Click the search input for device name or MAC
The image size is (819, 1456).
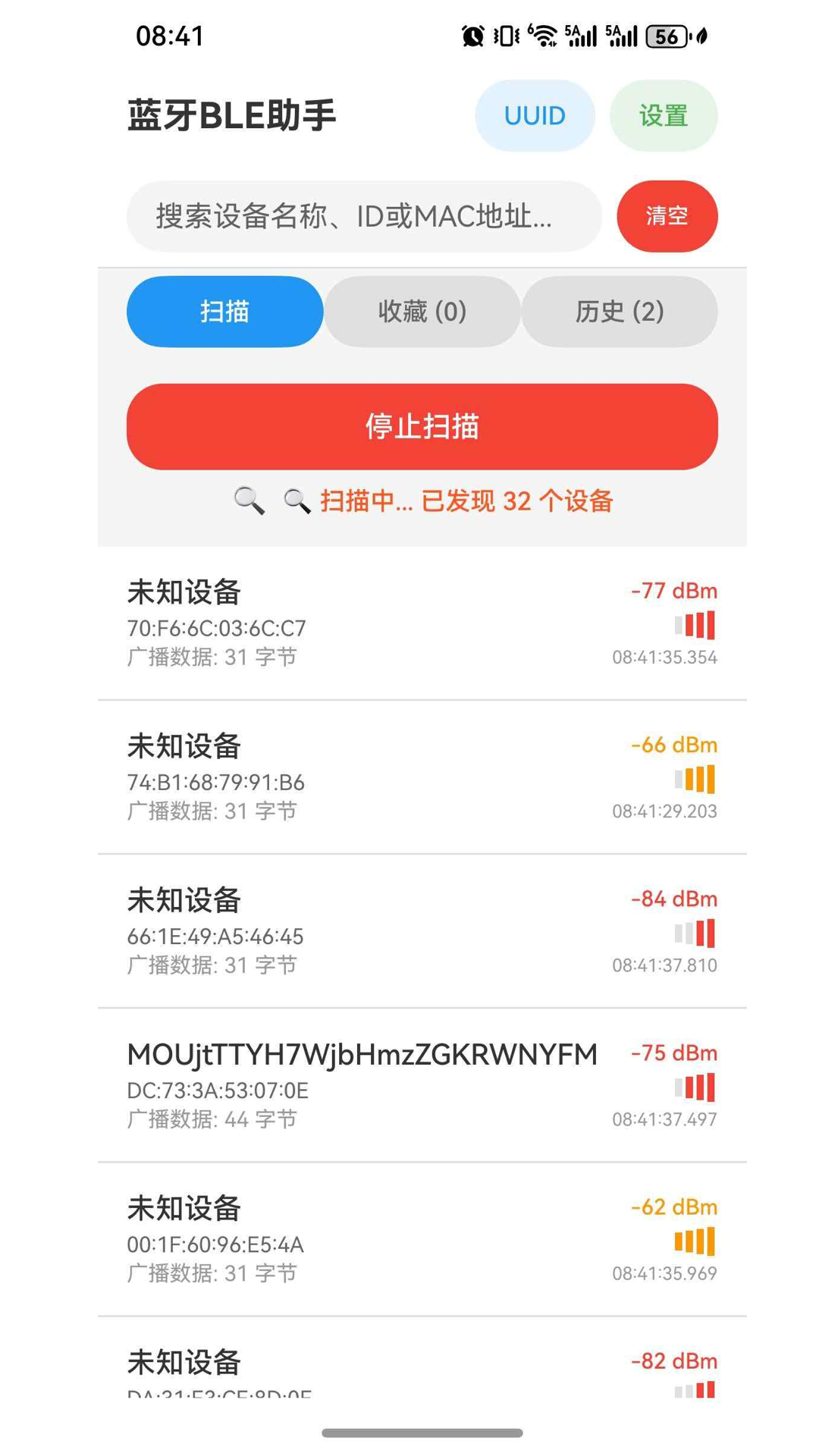(x=362, y=216)
